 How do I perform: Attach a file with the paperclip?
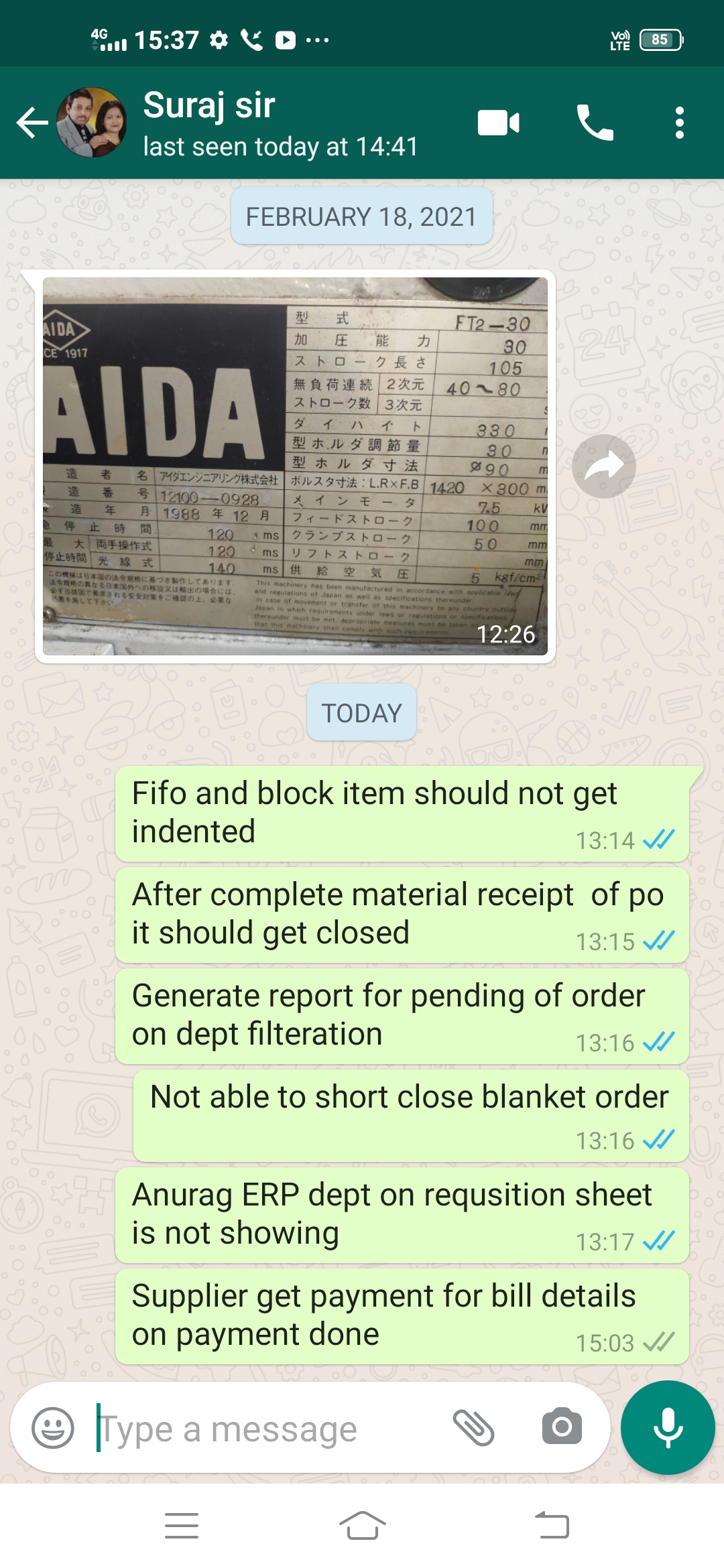pyautogui.click(x=473, y=1428)
